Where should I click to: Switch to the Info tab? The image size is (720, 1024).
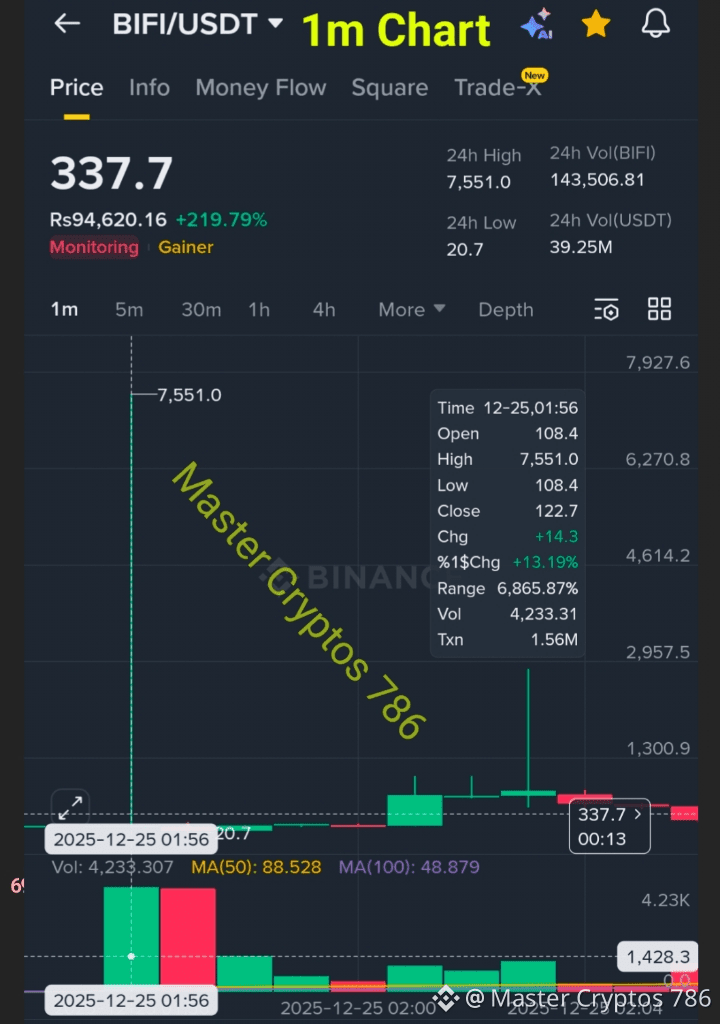click(149, 88)
